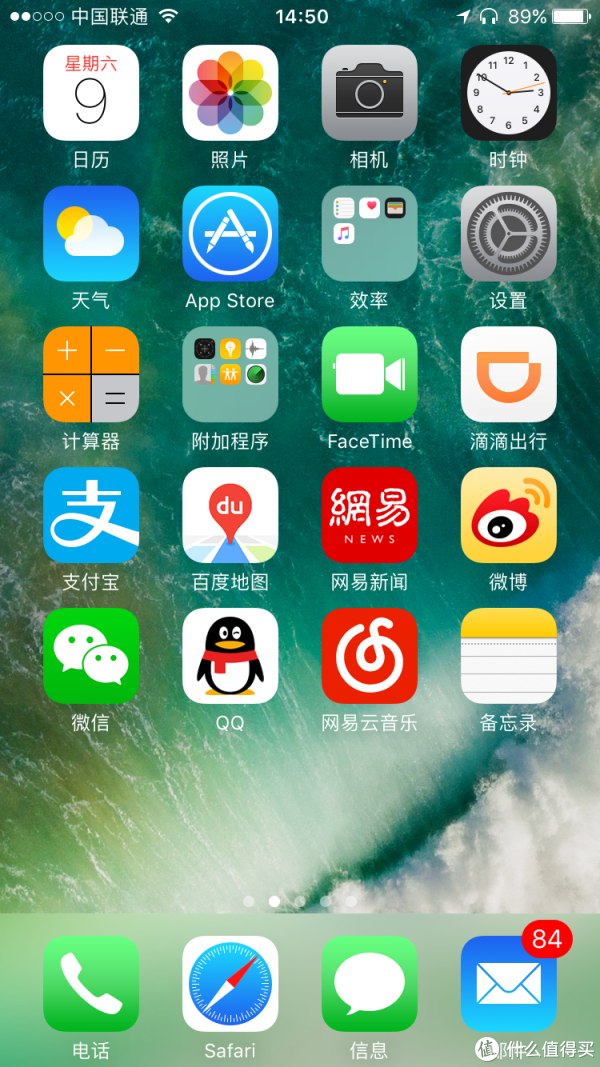Open the 日历 calendar app
600x1067 pixels.
pyautogui.click(x=91, y=93)
